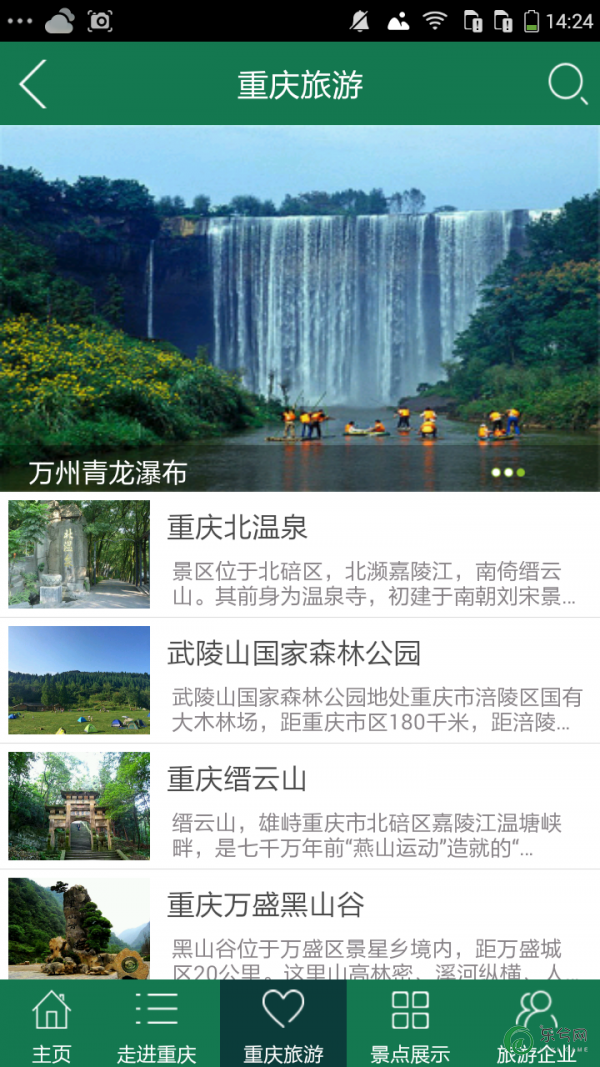Open search with the magnifier icon
The image size is (600, 1067).
pos(567,84)
